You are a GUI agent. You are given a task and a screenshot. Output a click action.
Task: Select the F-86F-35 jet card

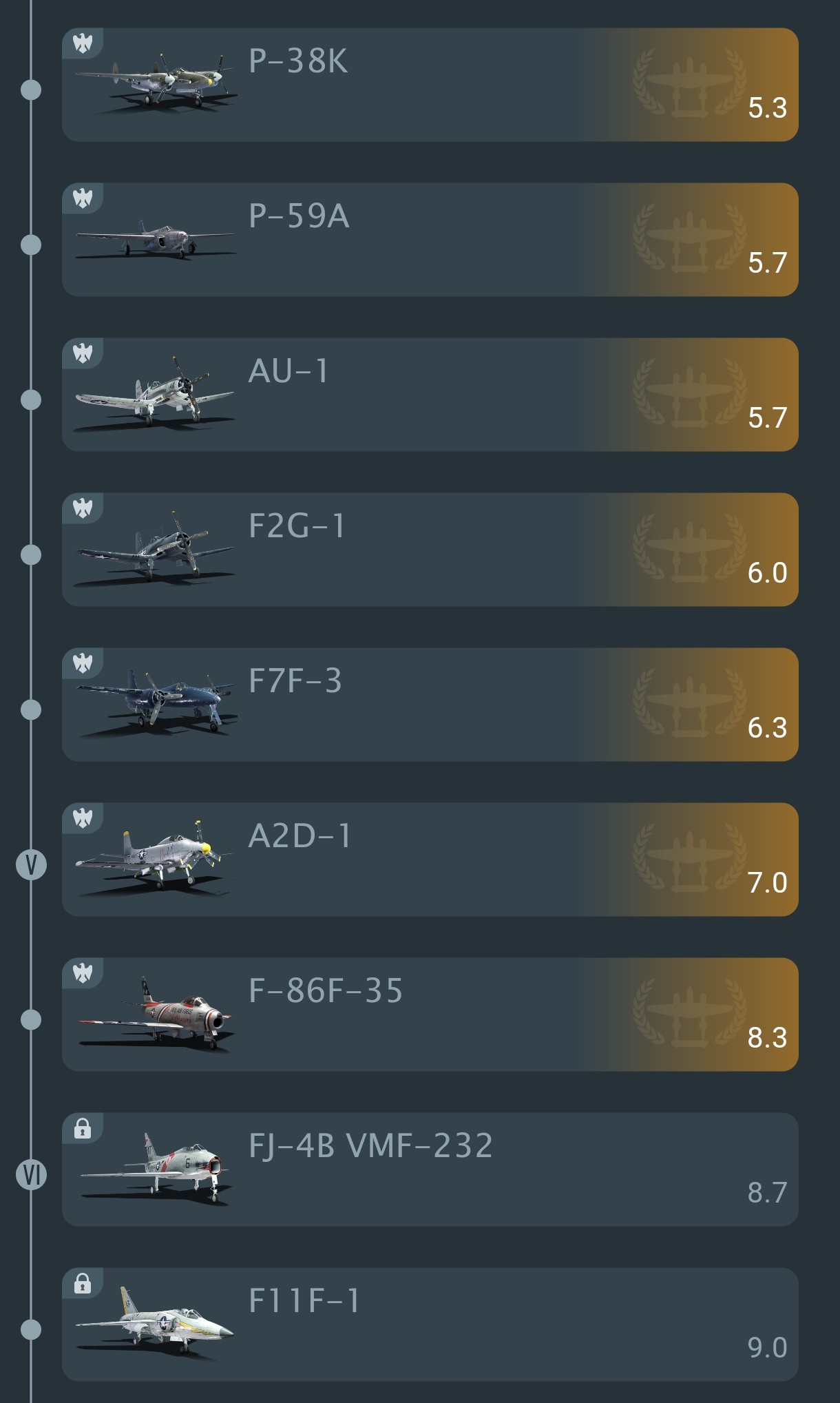point(430,1015)
